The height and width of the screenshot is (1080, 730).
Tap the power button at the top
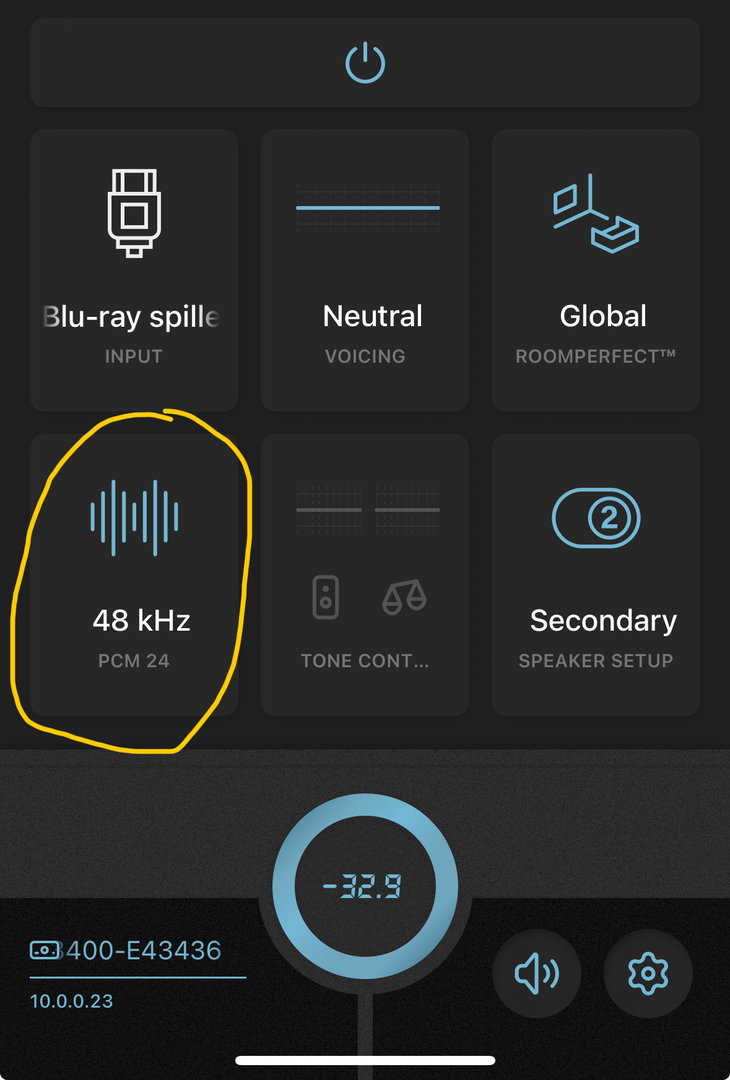click(365, 64)
